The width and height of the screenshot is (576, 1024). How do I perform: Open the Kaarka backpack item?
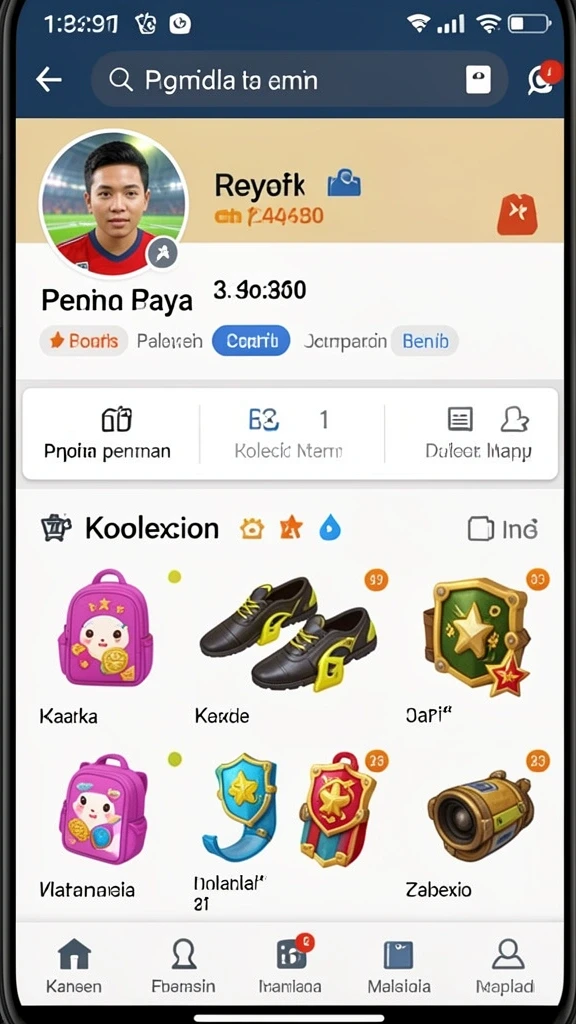(x=105, y=647)
